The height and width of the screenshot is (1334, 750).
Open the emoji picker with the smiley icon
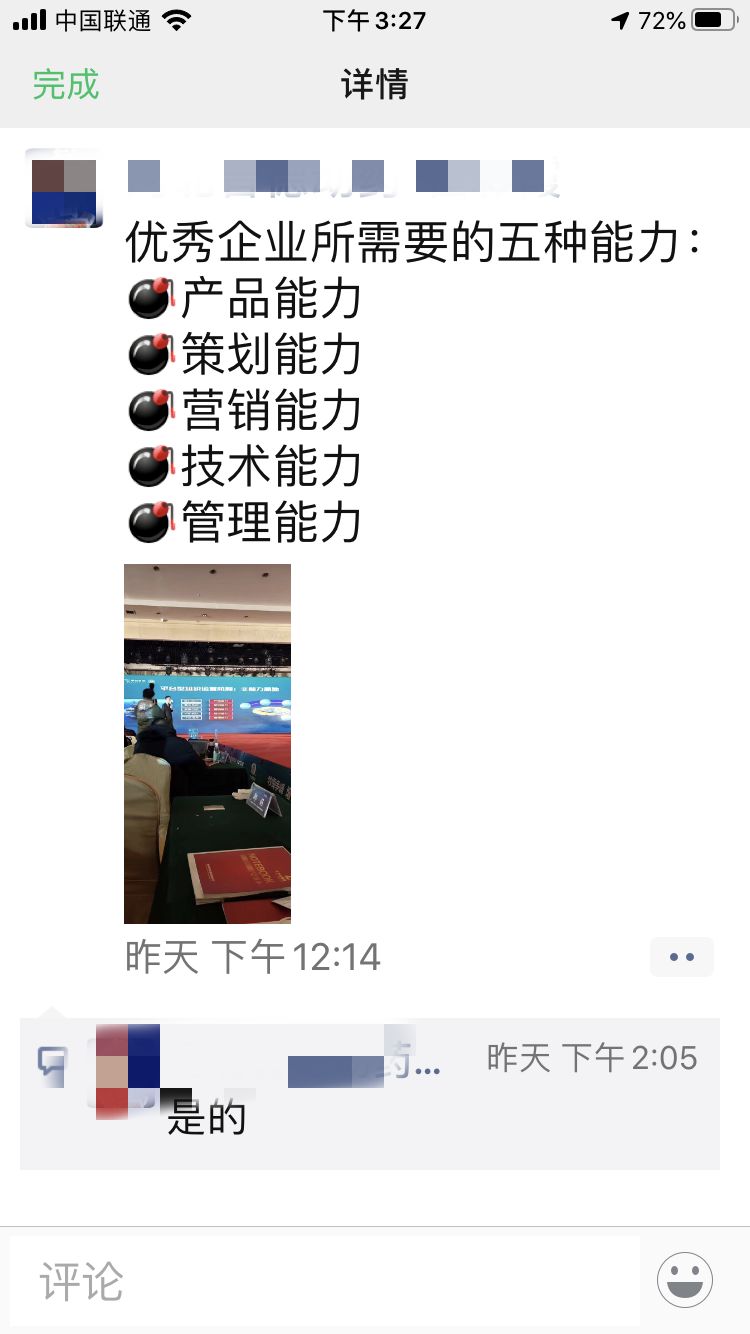[684, 1280]
